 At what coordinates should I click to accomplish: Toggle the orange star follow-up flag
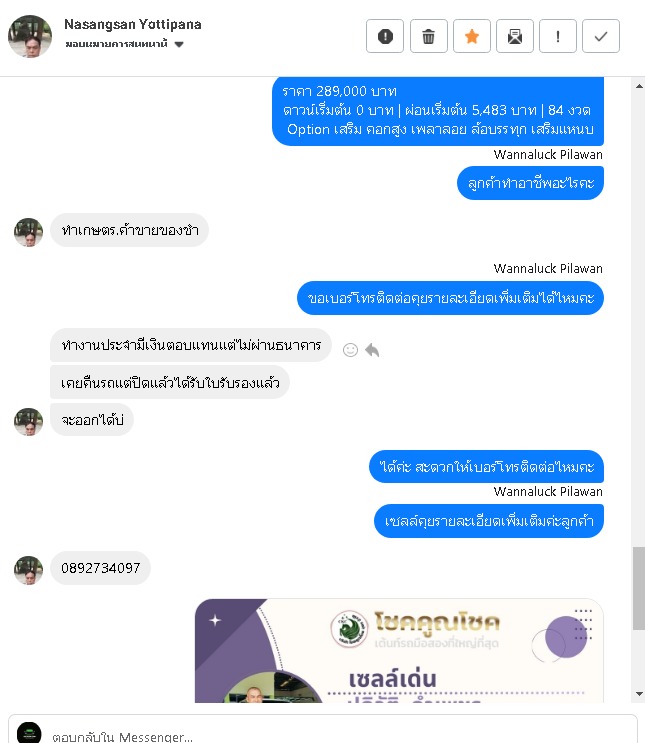(472, 36)
